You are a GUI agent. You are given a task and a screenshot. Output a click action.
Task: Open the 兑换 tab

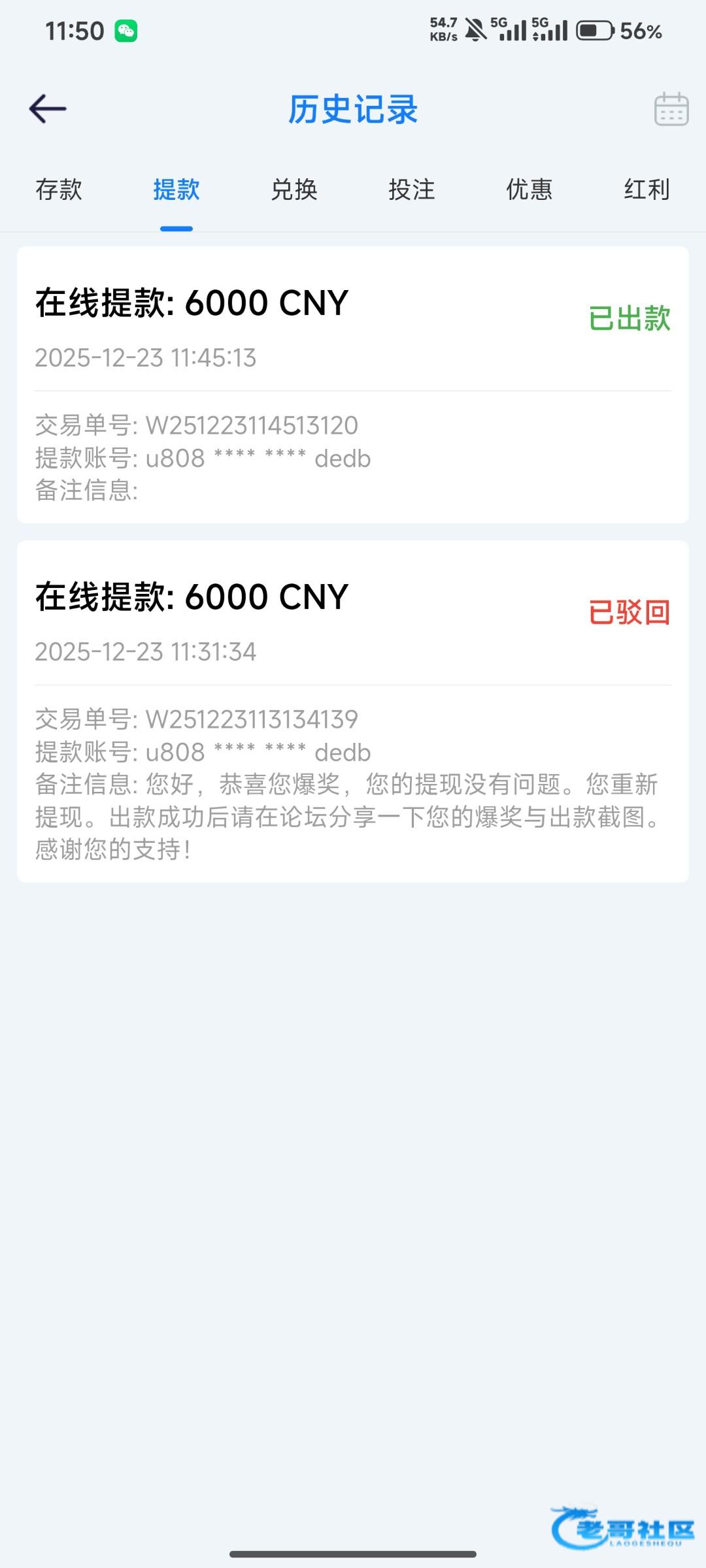coord(294,189)
